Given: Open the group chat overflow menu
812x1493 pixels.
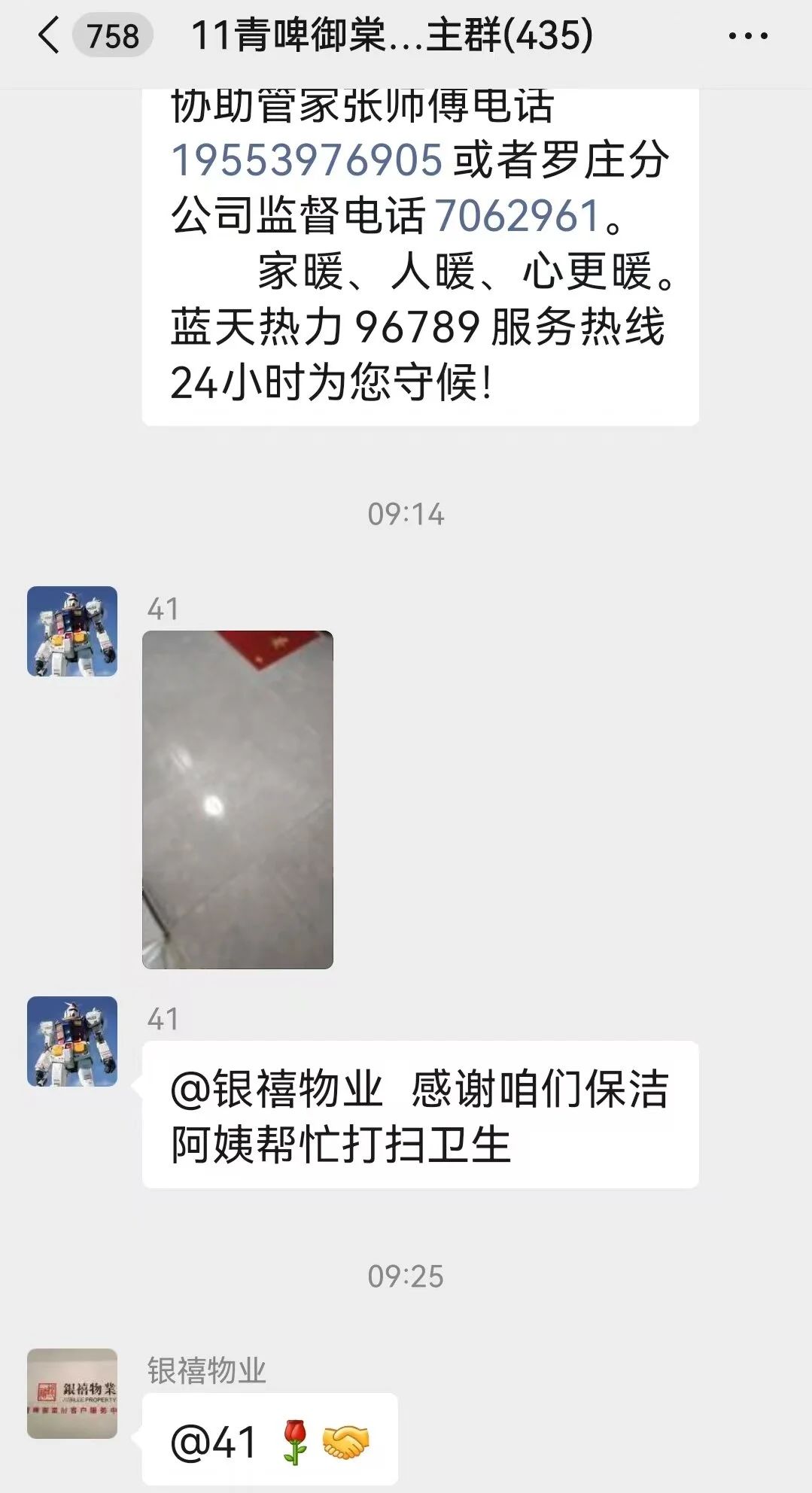Looking at the screenshot, I should (748, 35).
